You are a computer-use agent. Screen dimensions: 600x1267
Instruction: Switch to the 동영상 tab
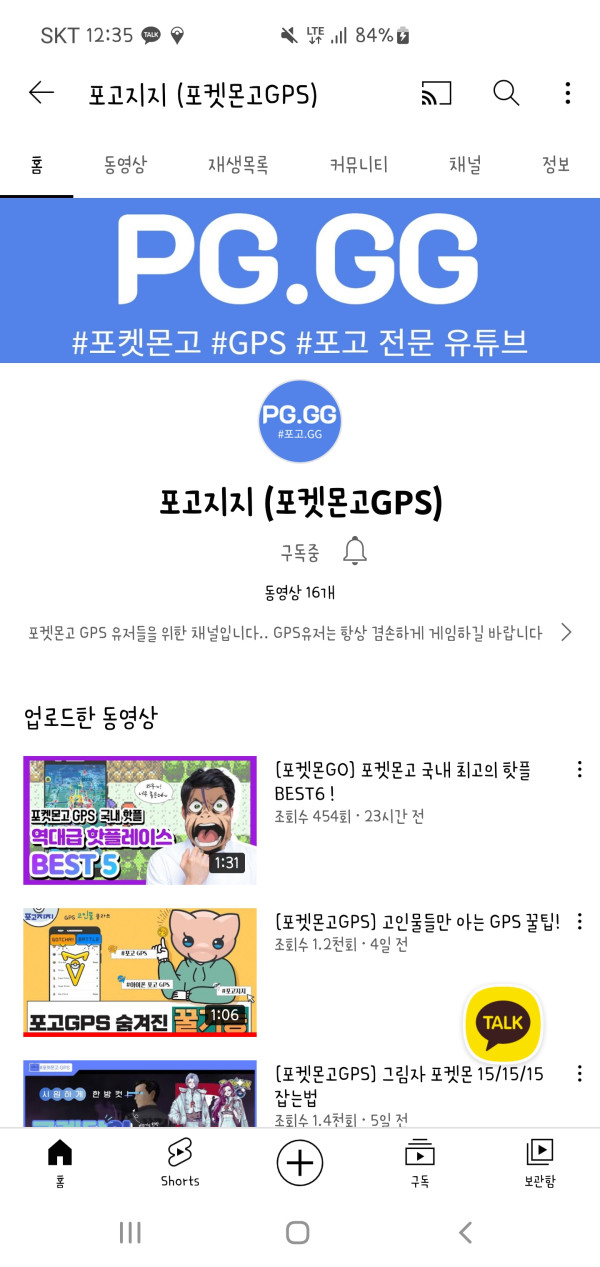126,165
